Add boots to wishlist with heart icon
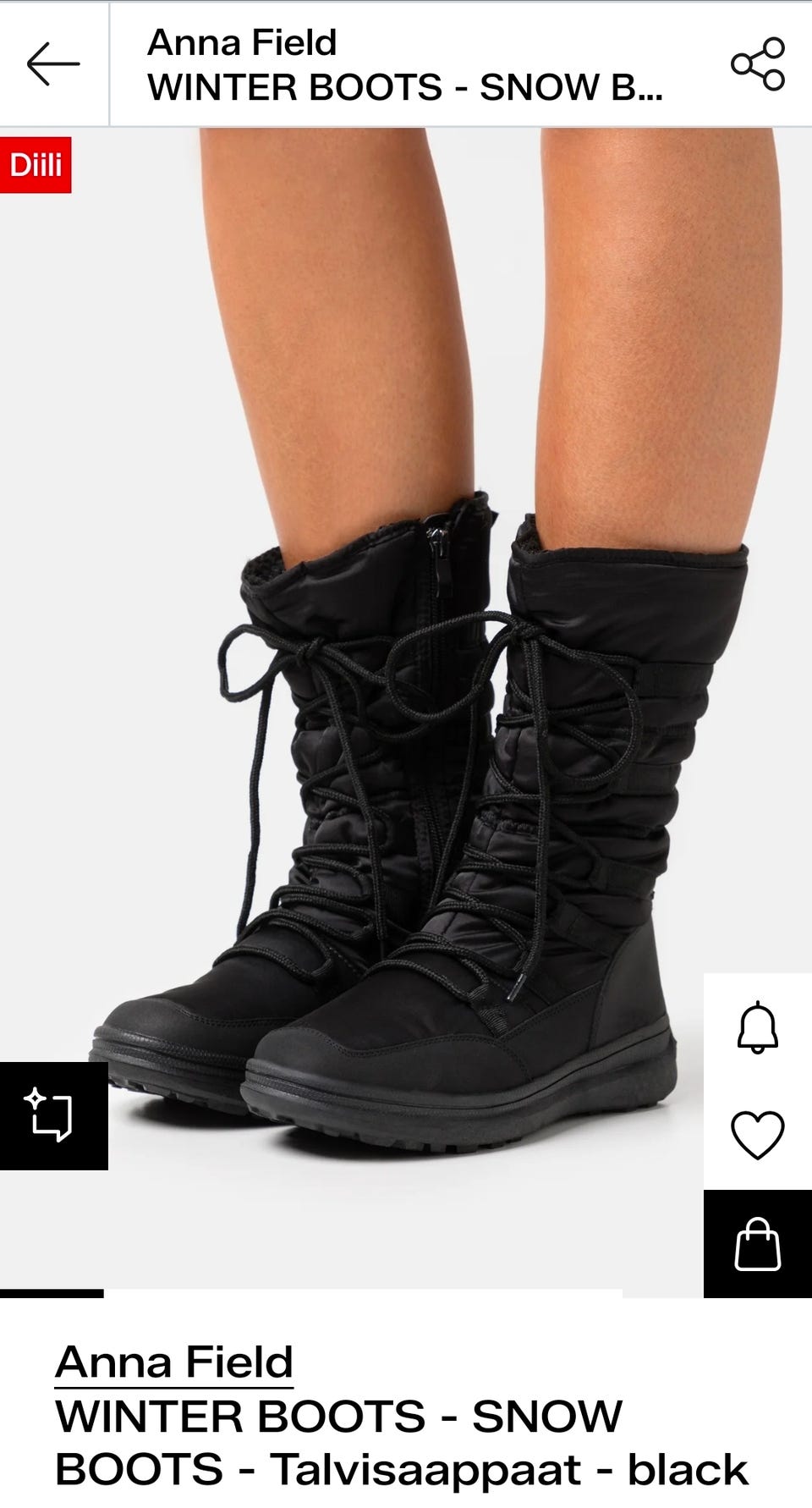This screenshot has width=812, height=1508. (758, 1135)
